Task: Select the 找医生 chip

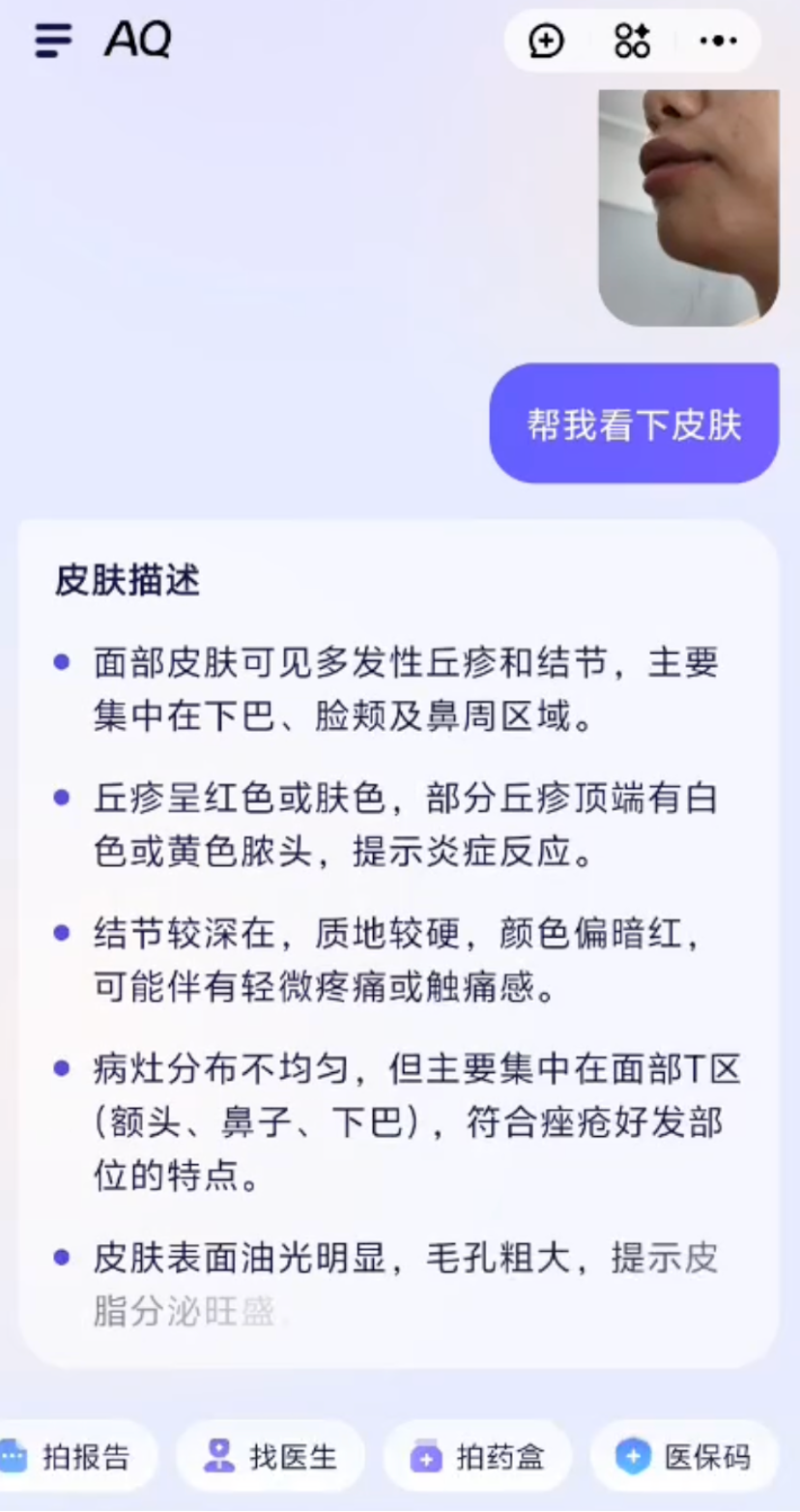Action: [x=271, y=1456]
